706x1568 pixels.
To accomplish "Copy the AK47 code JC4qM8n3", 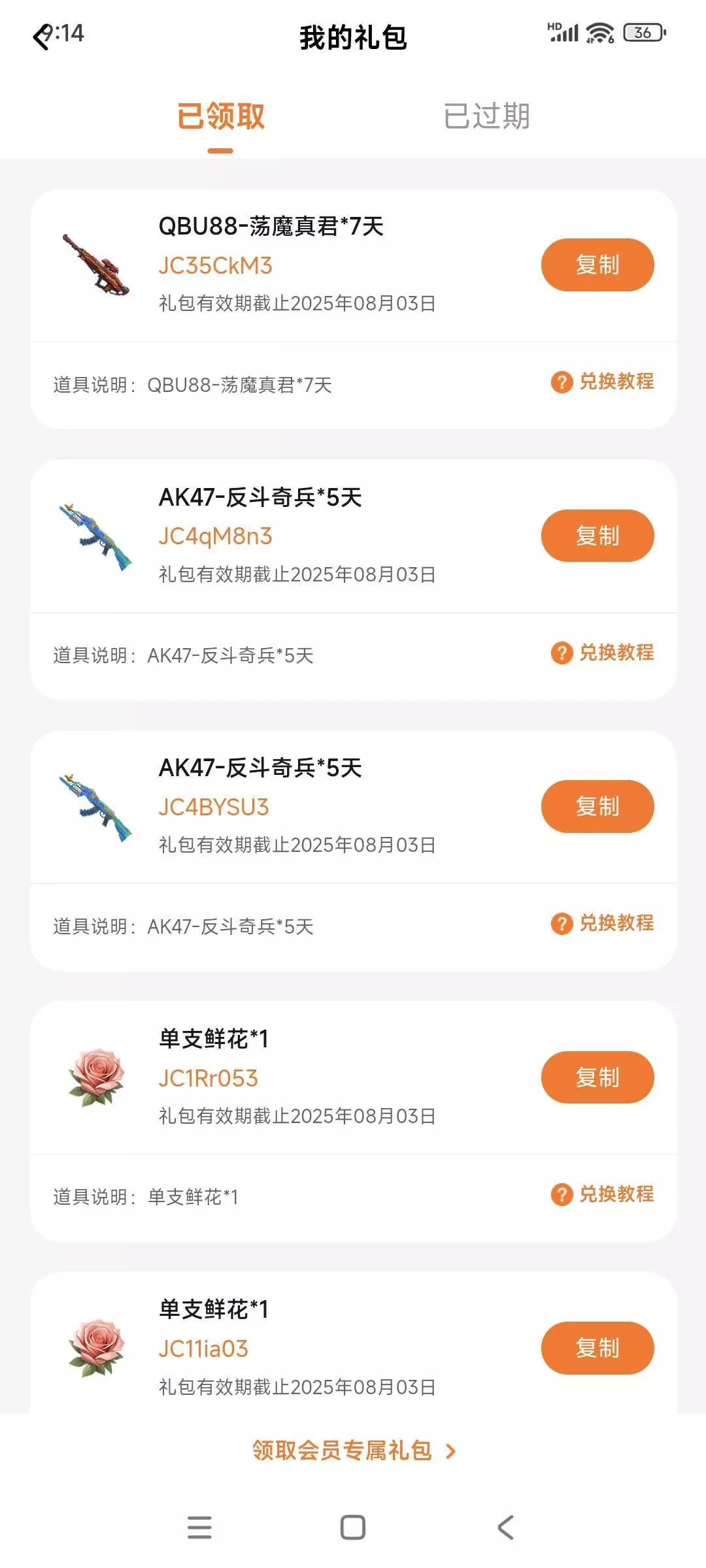I will tap(597, 536).
